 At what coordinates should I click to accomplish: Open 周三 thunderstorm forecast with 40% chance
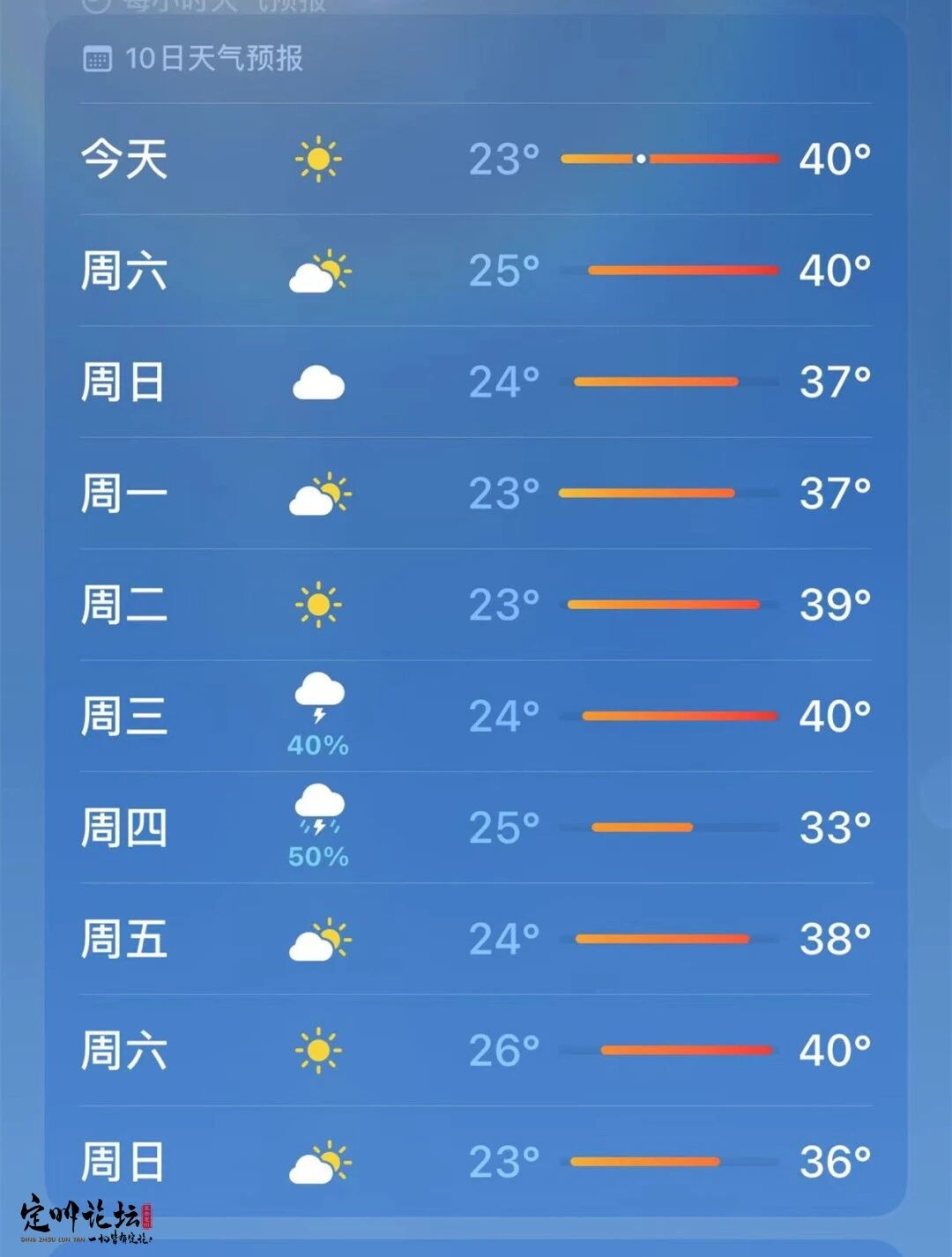pos(476,717)
